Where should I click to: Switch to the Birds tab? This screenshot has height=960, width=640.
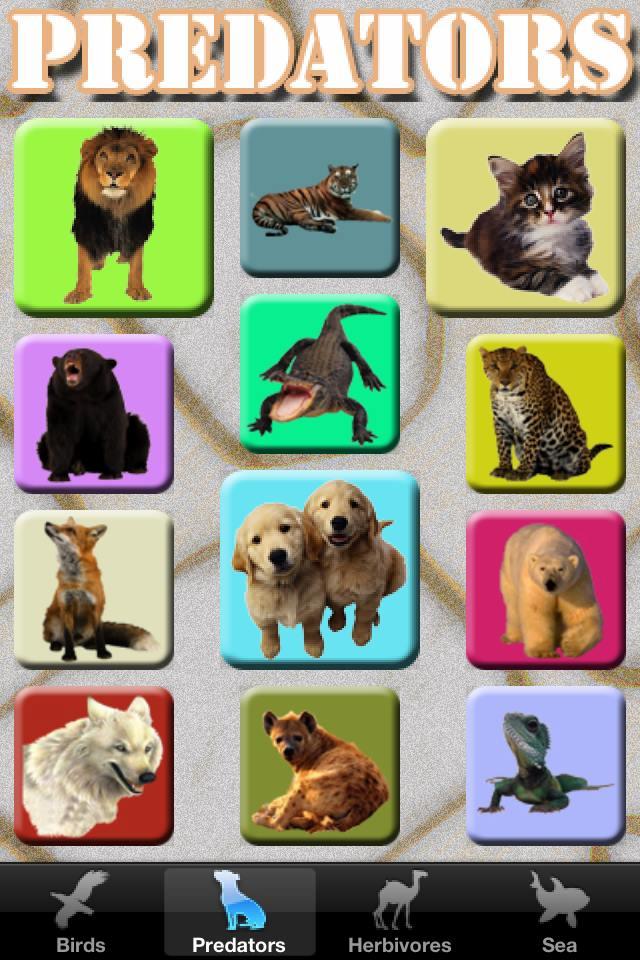pos(80,912)
